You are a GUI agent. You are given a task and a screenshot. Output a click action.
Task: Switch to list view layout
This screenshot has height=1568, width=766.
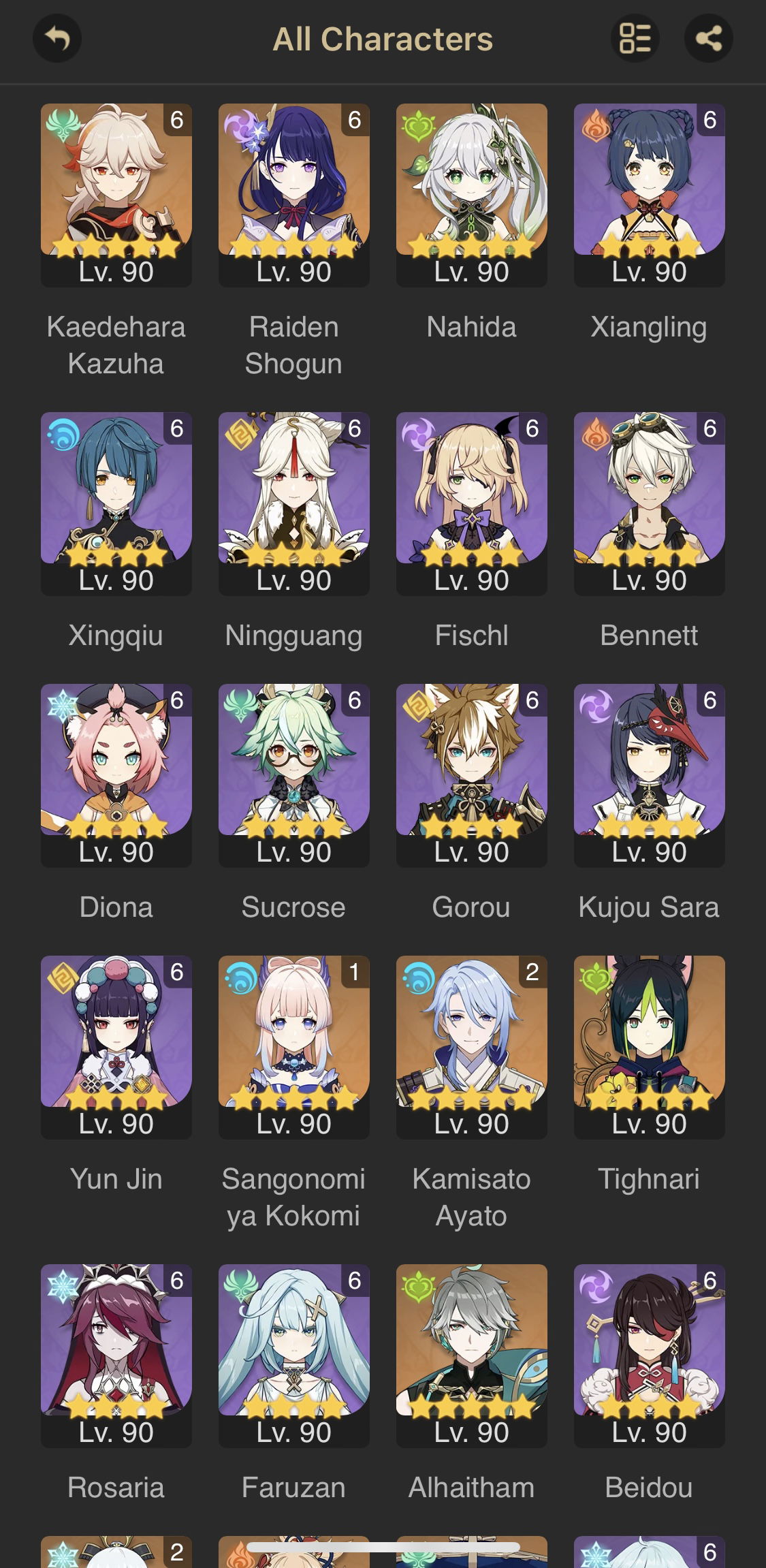[635, 38]
